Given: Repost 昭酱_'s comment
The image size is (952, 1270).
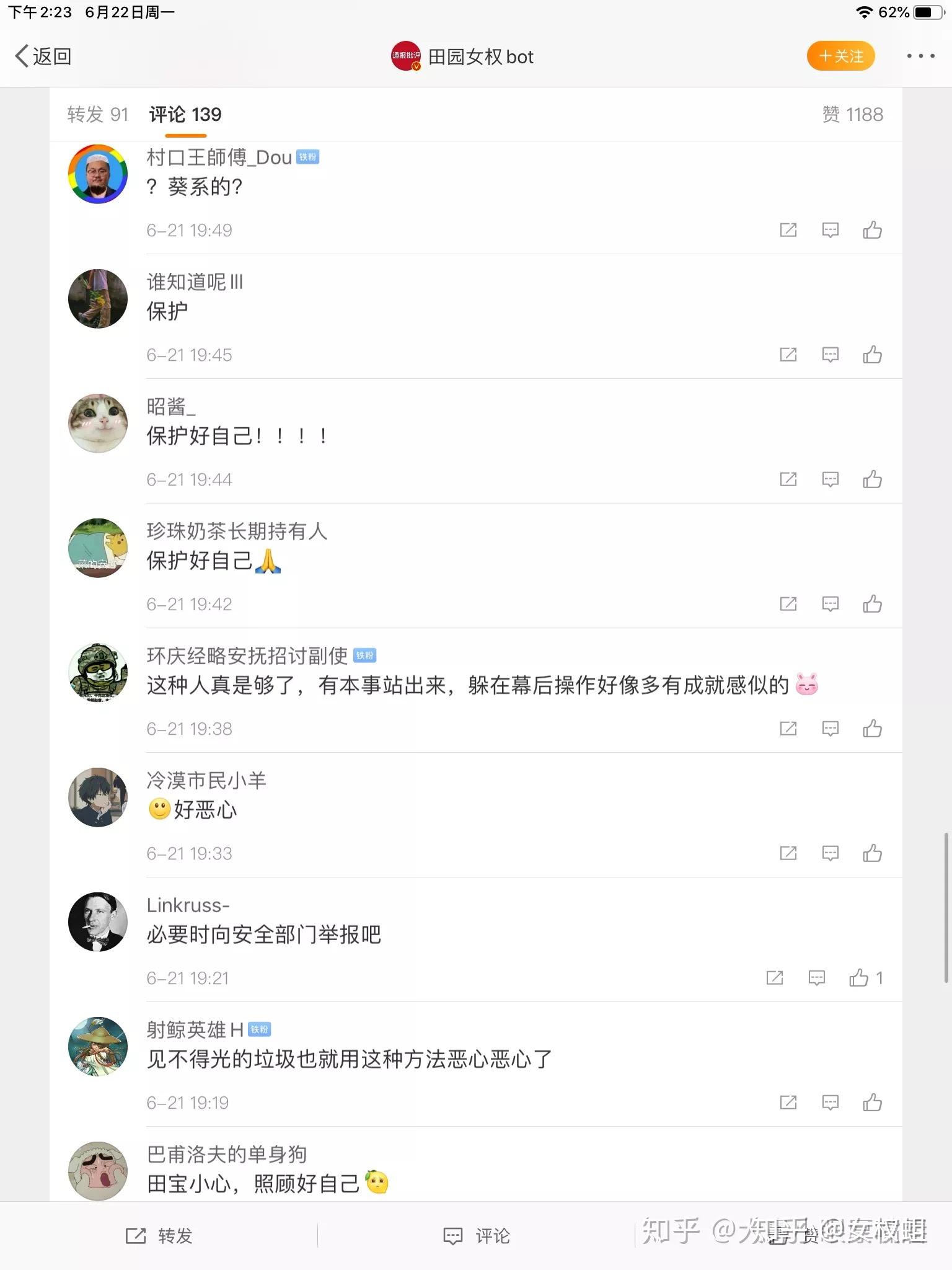Looking at the screenshot, I should click(x=788, y=480).
